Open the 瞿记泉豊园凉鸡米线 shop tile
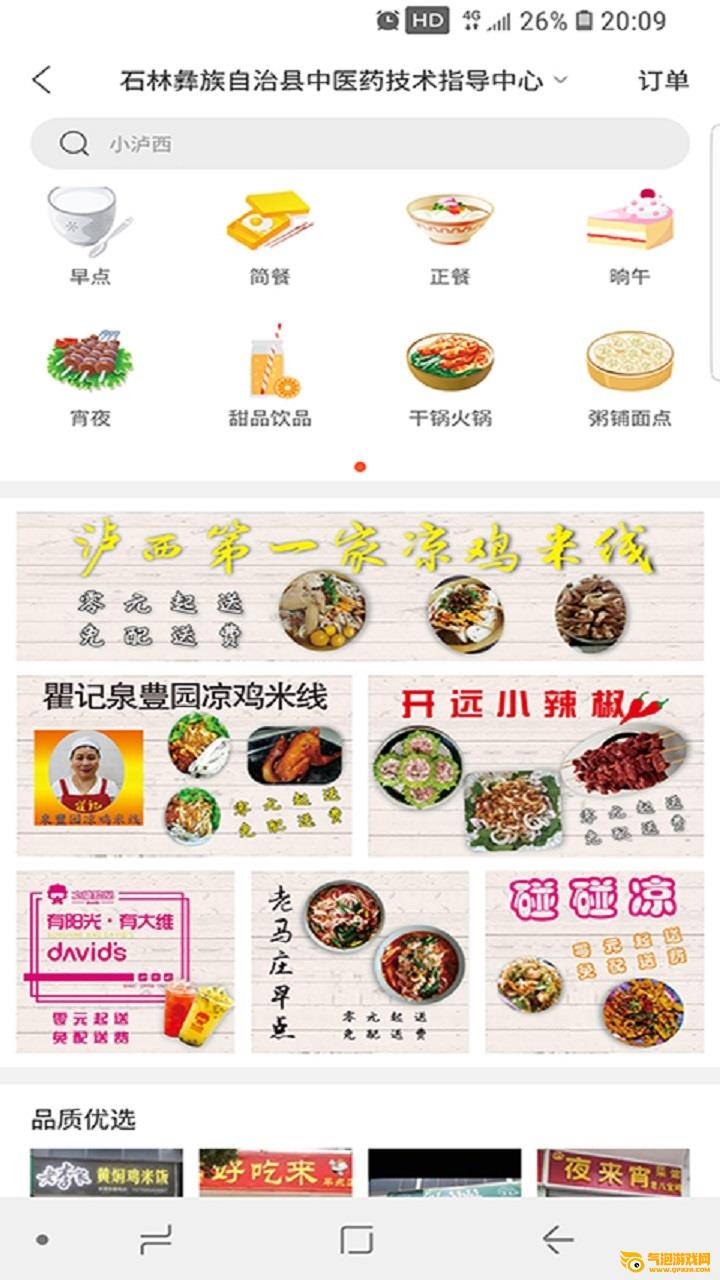The width and height of the screenshot is (720, 1280). point(184,765)
